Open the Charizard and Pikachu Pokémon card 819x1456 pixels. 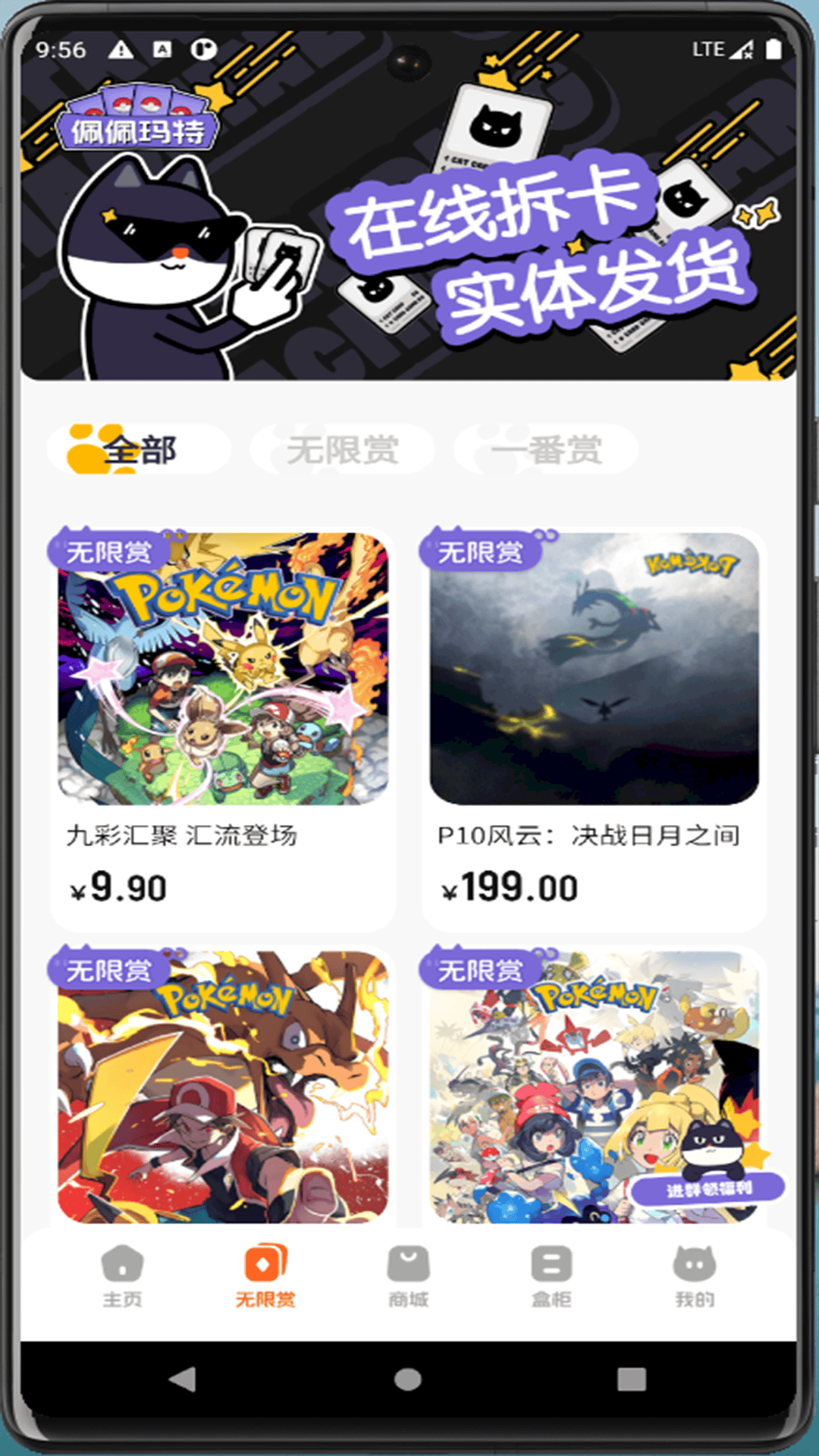click(223, 1086)
